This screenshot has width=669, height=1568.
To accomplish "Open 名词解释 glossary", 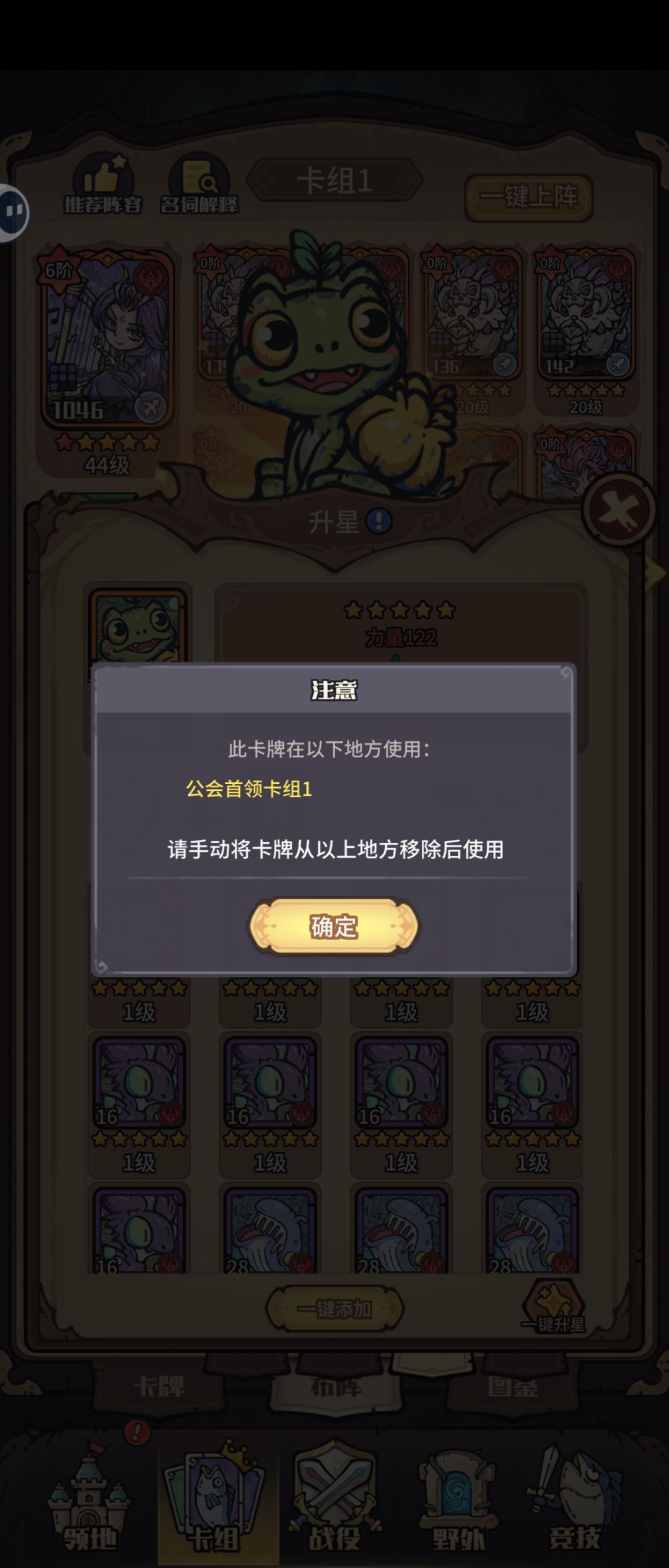I will click(199, 185).
